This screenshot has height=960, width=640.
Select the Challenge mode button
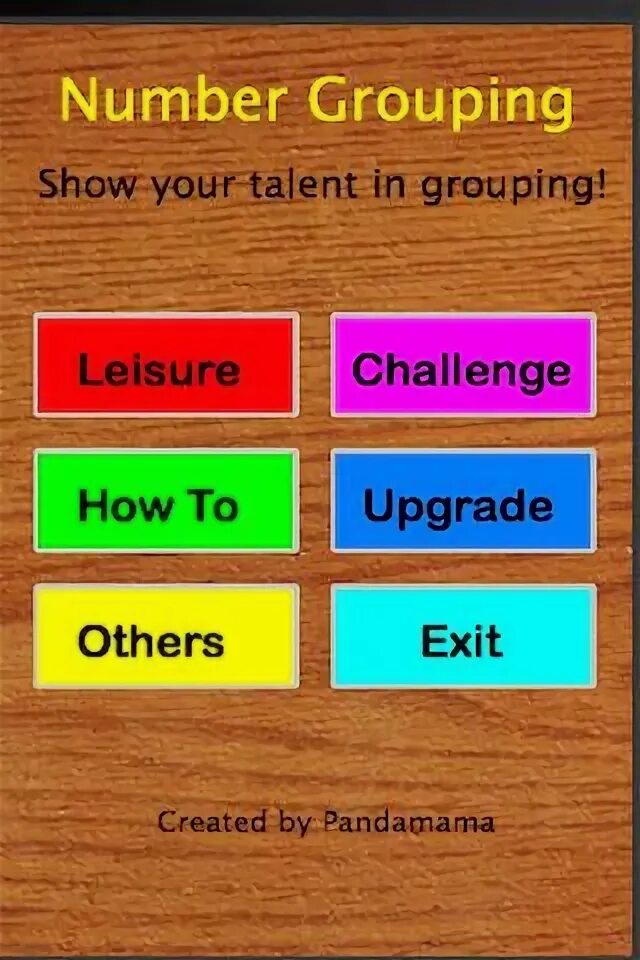pos(463,365)
